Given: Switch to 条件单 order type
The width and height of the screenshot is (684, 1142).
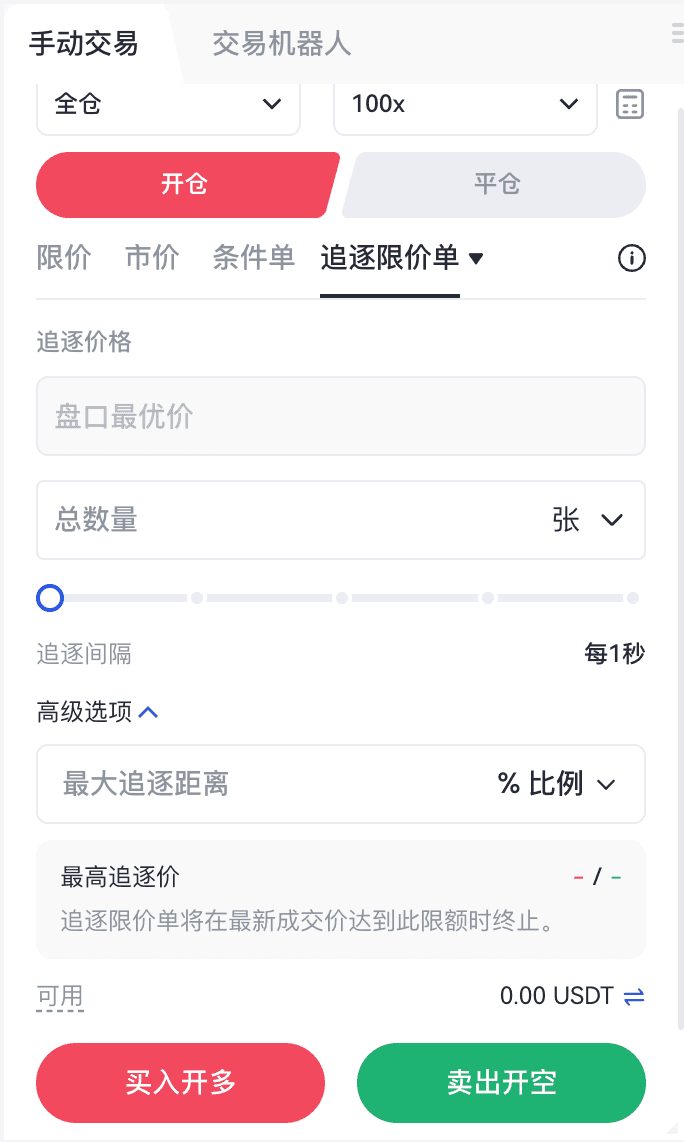Looking at the screenshot, I should point(254,258).
